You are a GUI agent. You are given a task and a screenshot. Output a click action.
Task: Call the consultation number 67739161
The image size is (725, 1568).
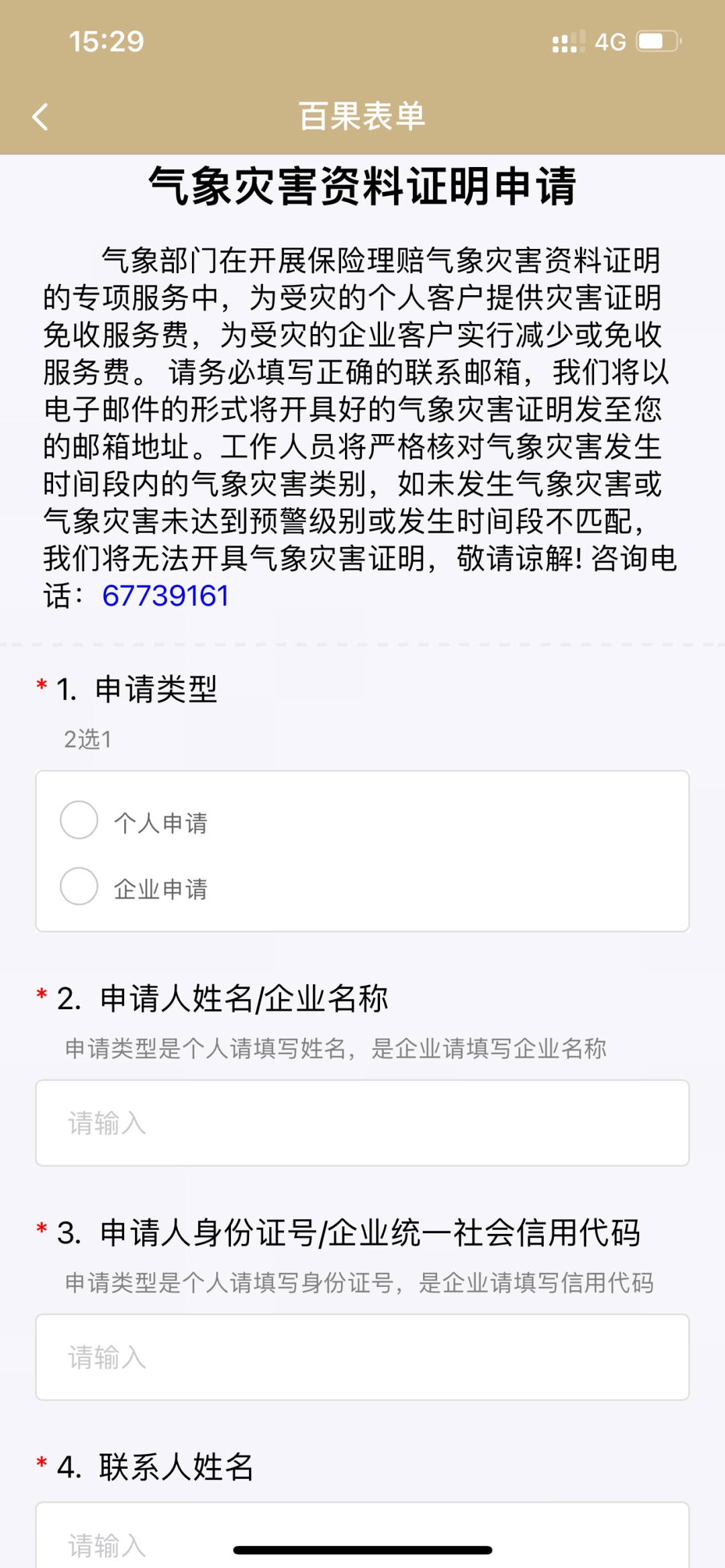click(x=166, y=596)
